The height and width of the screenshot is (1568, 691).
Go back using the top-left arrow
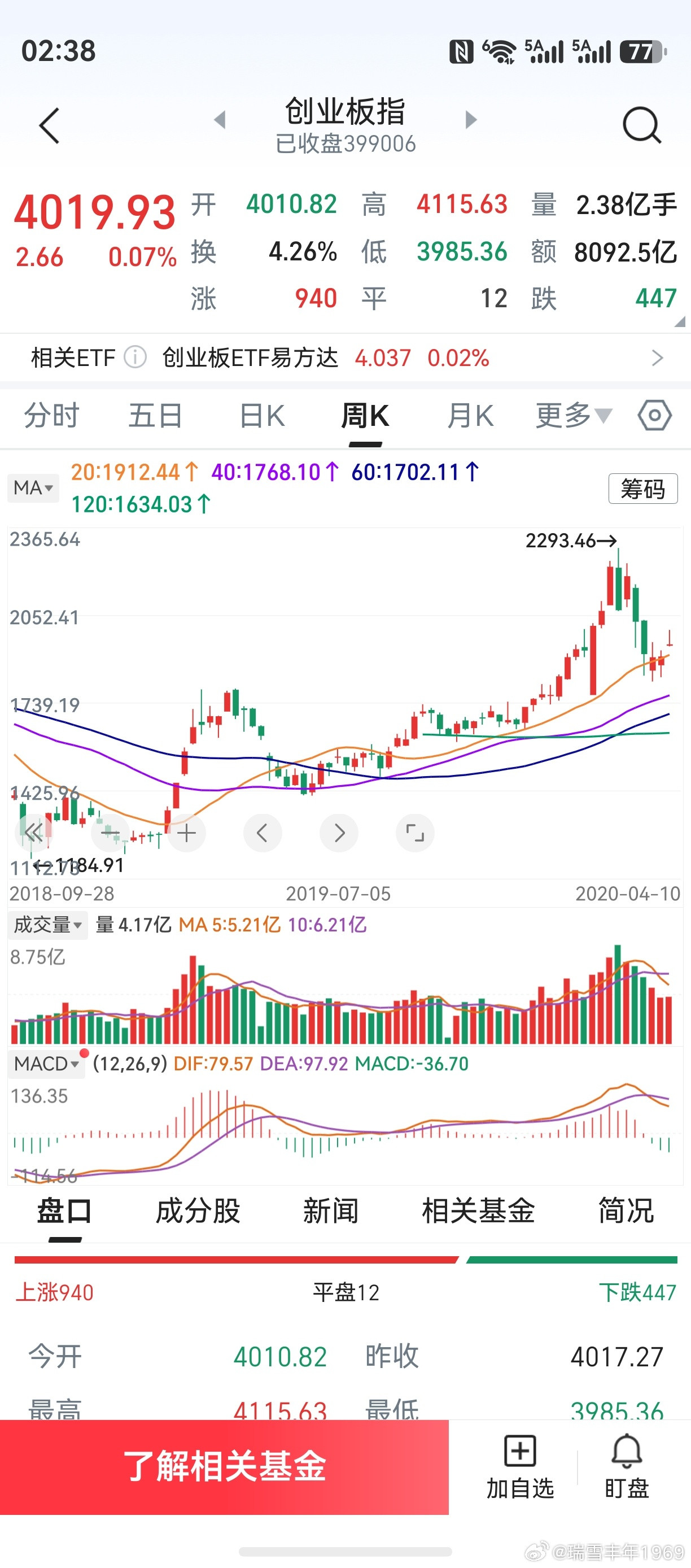49,126
